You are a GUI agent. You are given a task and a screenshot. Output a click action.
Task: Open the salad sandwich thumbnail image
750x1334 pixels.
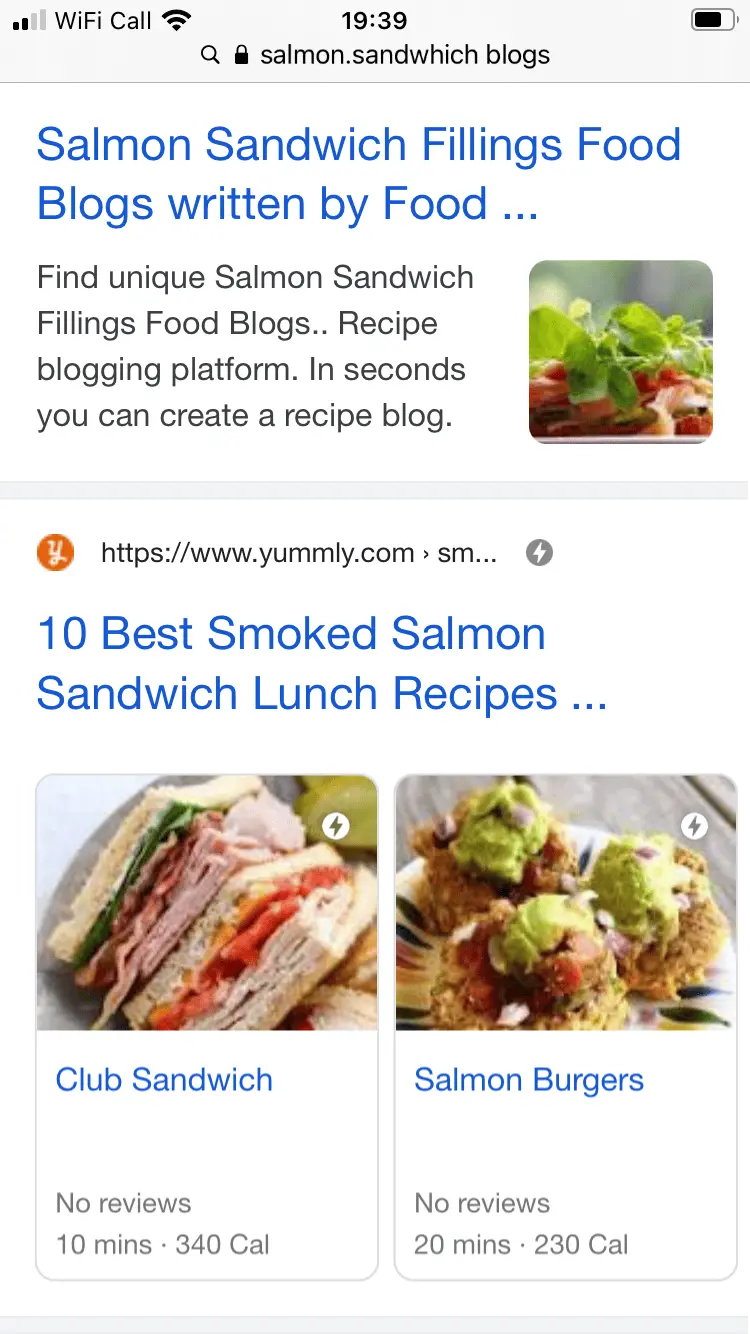click(x=620, y=351)
